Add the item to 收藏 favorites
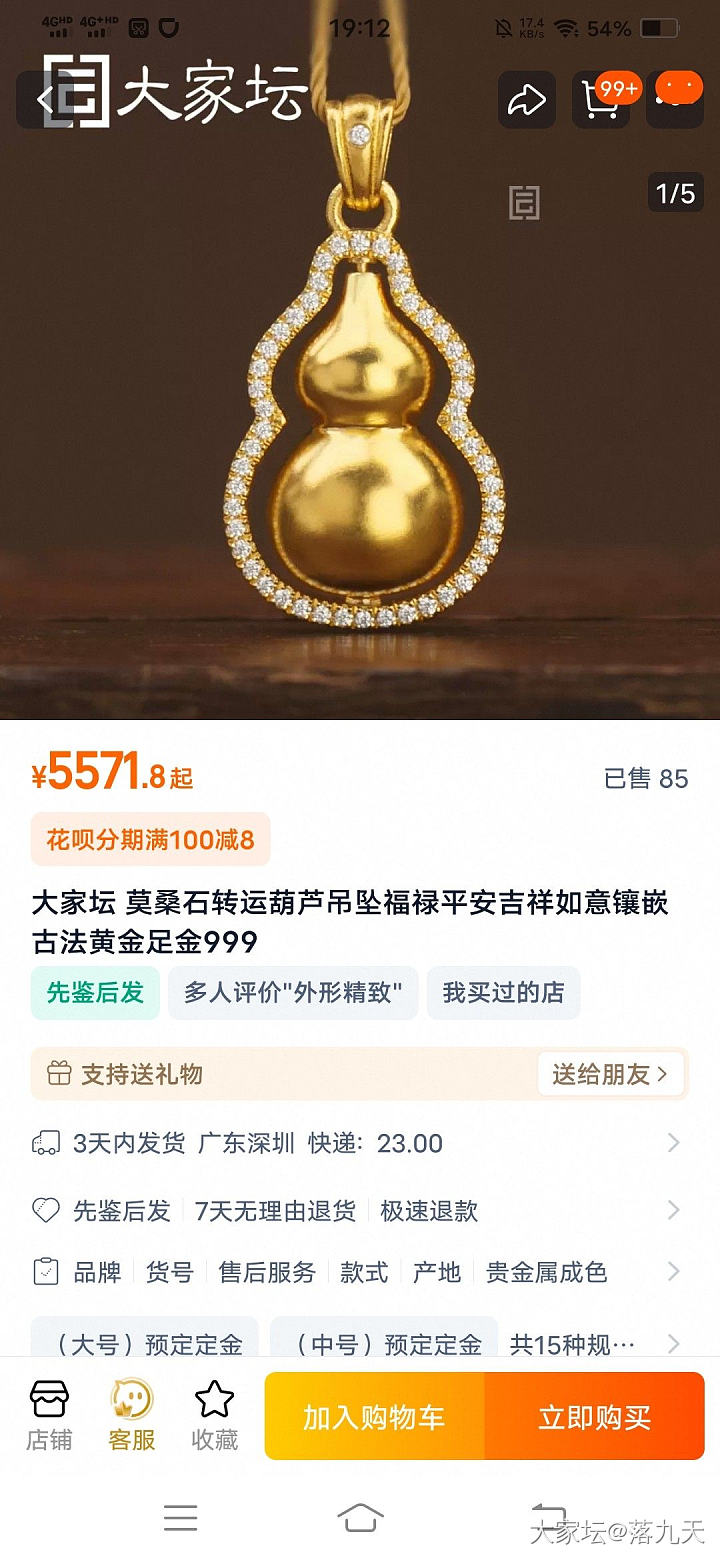Image resolution: width=720 pixels, height=1560 pixels. pyautogui.click(x=214, y=1414)
